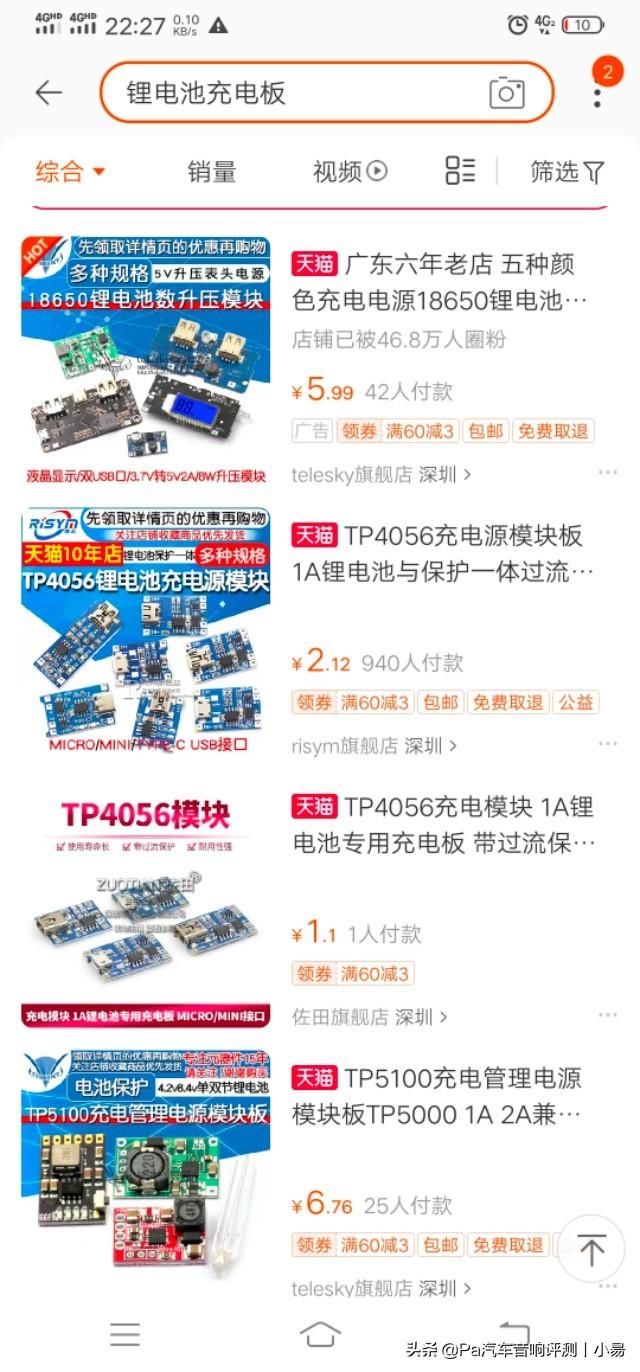Image resolution: width=640 pixels, height=1372 pixels.
Task: Tap the system home button
Action: [320, 1333]
